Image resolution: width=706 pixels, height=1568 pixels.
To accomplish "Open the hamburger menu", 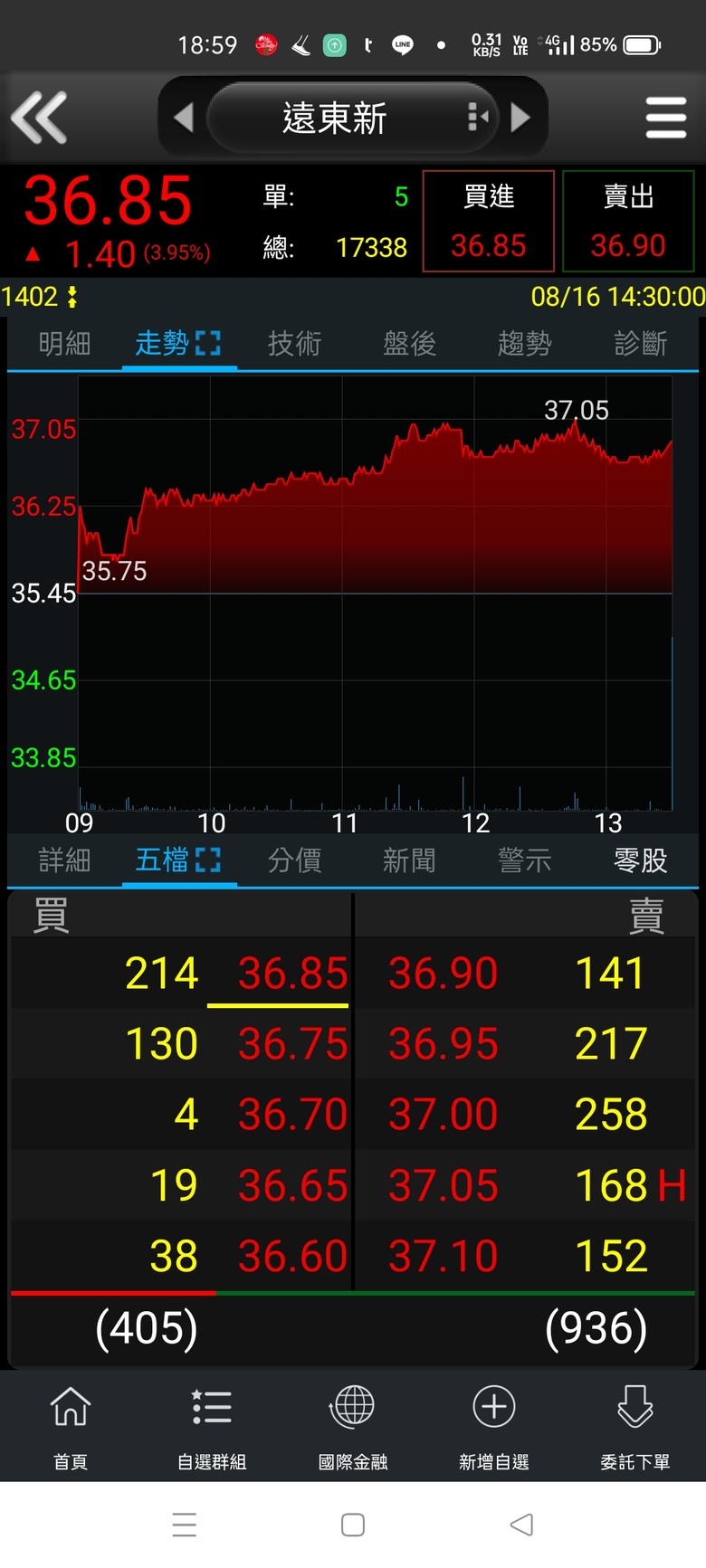I will [x=666, y=118].
